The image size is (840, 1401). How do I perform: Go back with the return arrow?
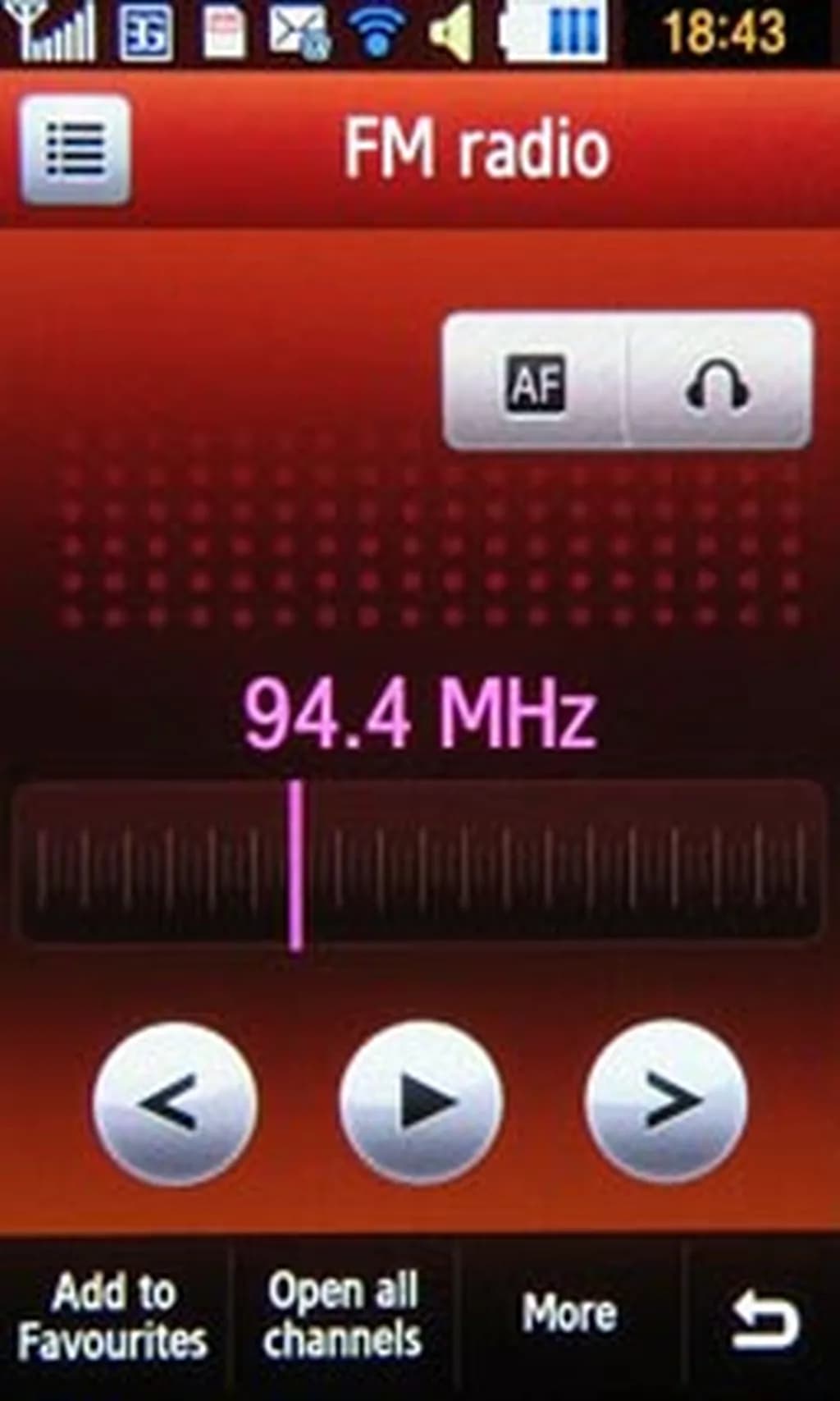[763, 1320]
